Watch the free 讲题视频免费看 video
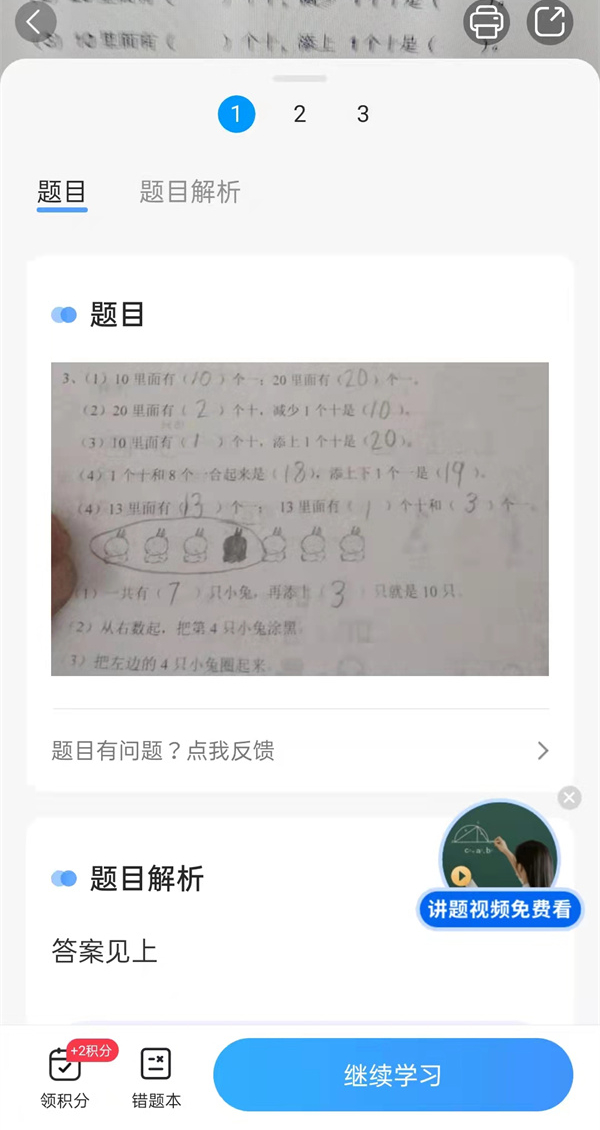Viewport: 600px width, 1130px height. 499,908
